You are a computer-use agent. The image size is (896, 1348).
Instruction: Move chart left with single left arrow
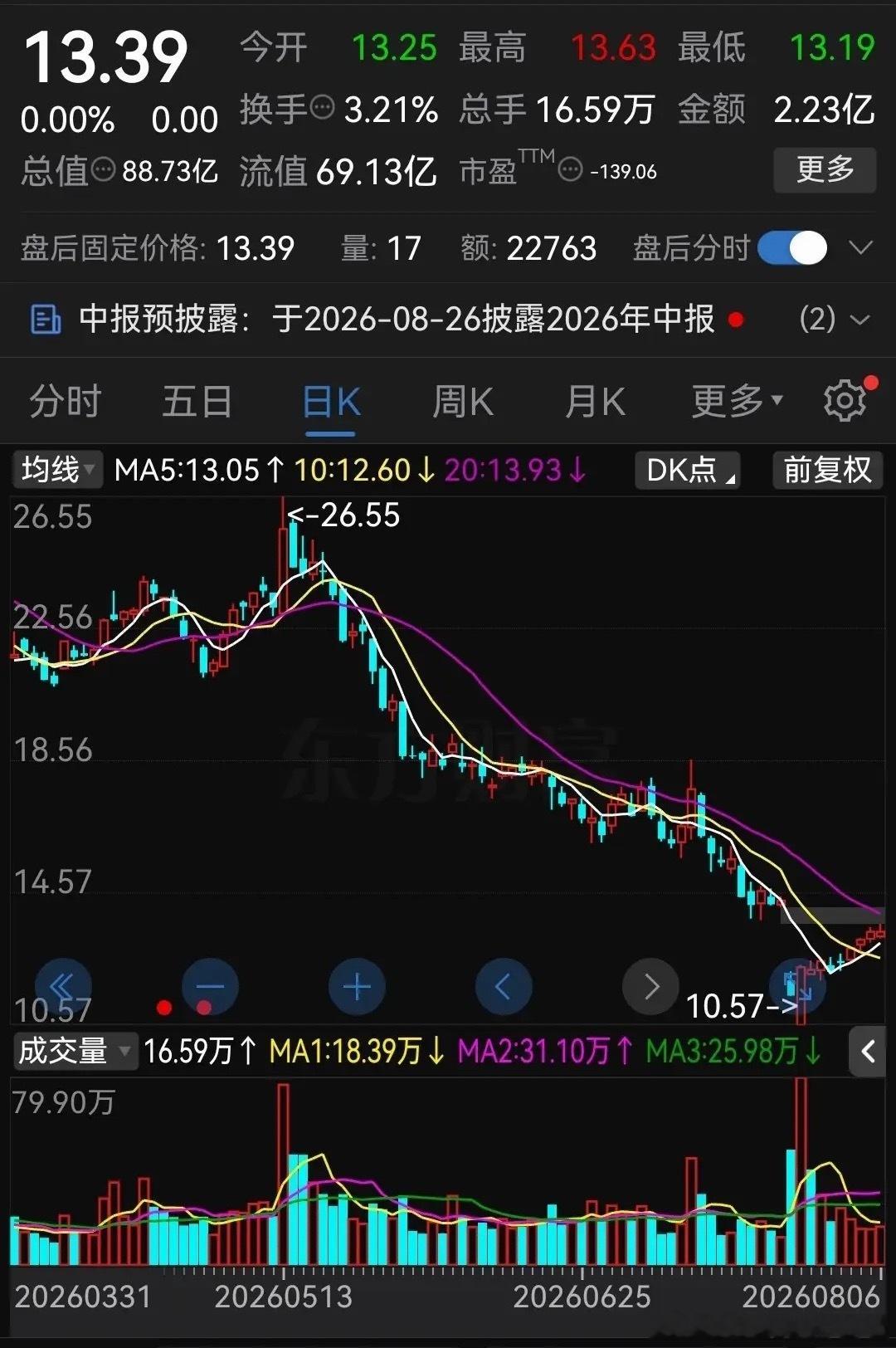(x=504, y=987)
